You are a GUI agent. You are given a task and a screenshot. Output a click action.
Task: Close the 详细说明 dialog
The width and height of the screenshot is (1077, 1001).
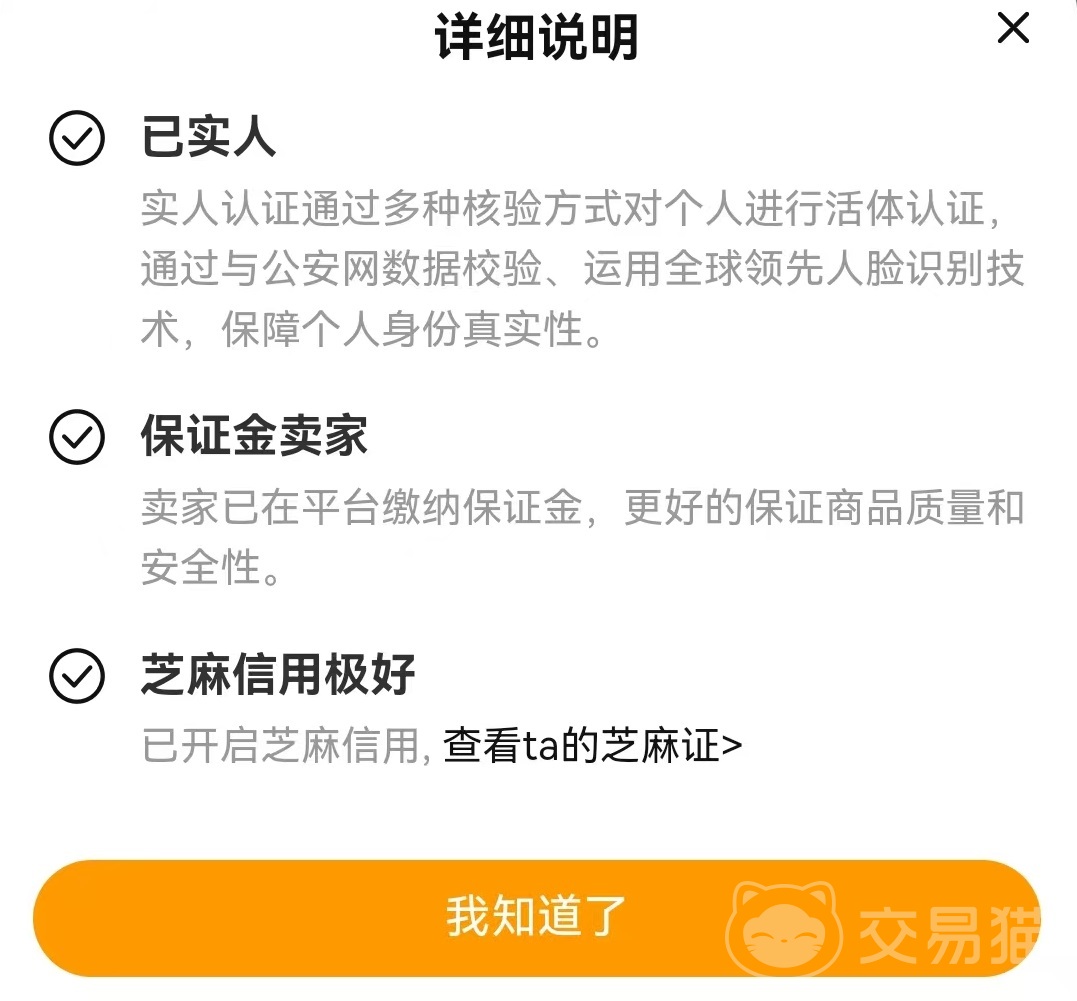pyautogui.click(x=1013, y=29)
